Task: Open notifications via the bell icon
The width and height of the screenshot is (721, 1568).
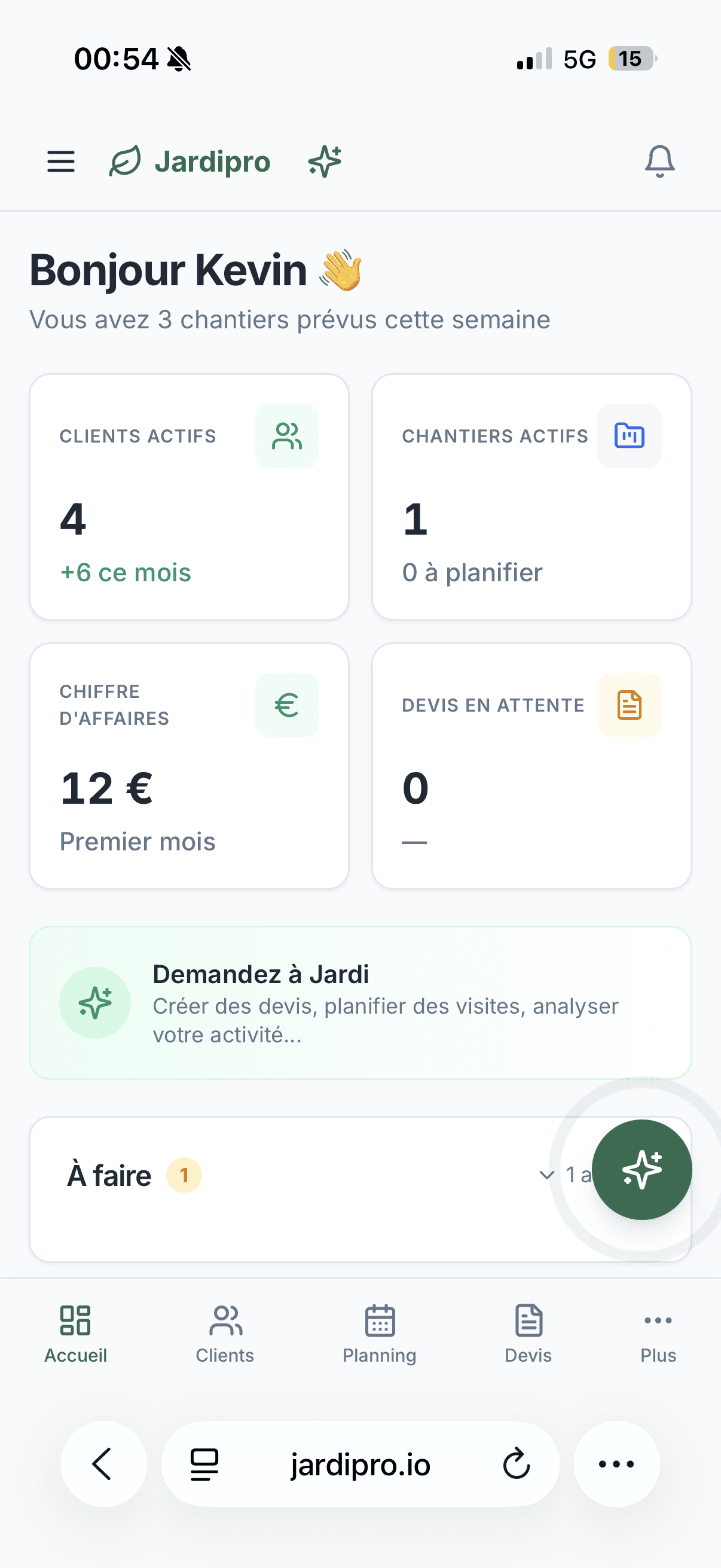Action: [x=659, y=161]
